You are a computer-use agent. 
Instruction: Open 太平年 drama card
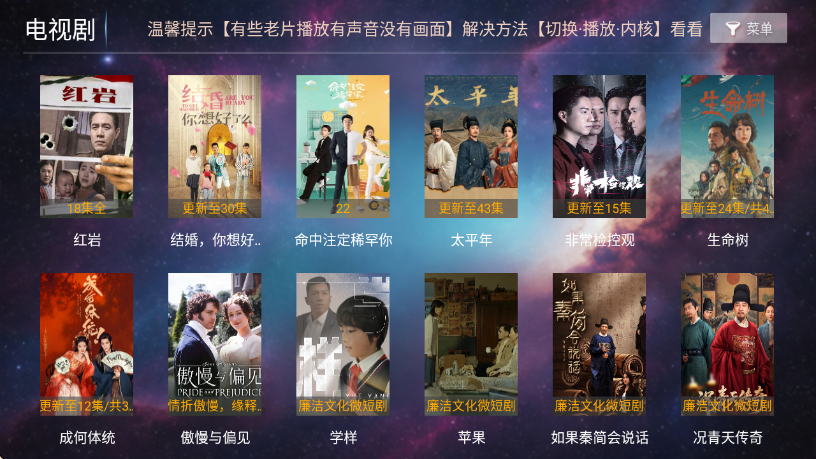click(471, 147)
